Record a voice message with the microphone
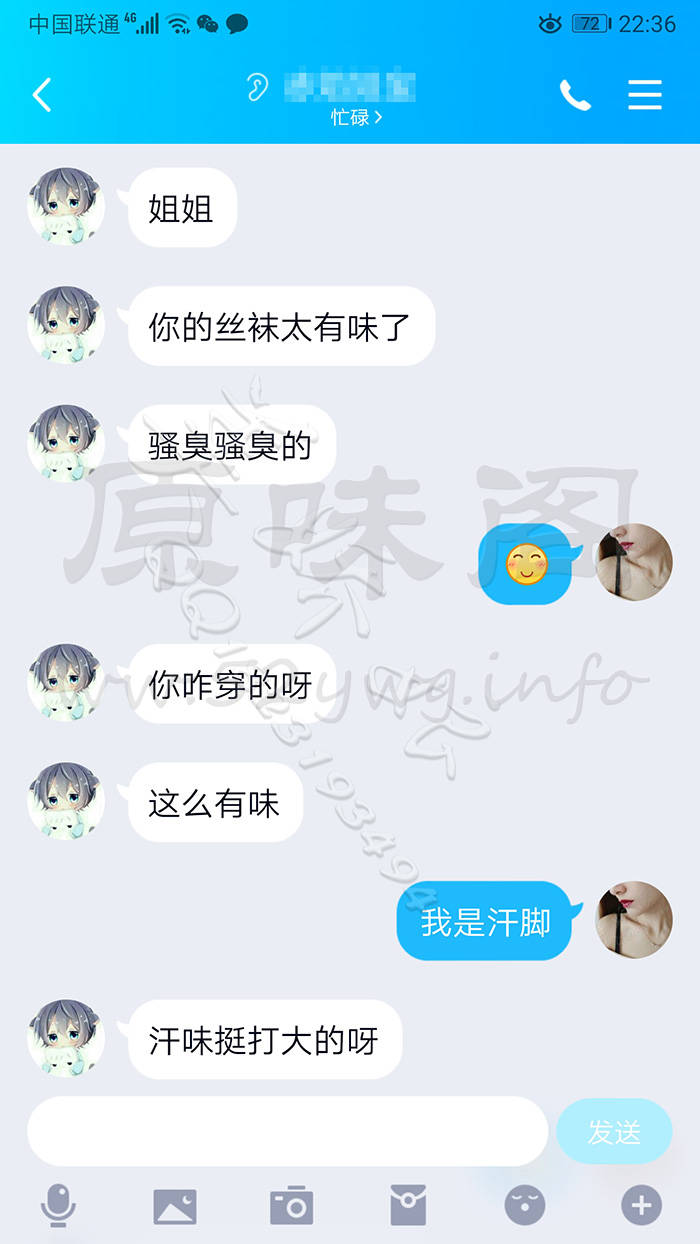The height and width of the screenshot is (1244, 700). pos(58,1206)
